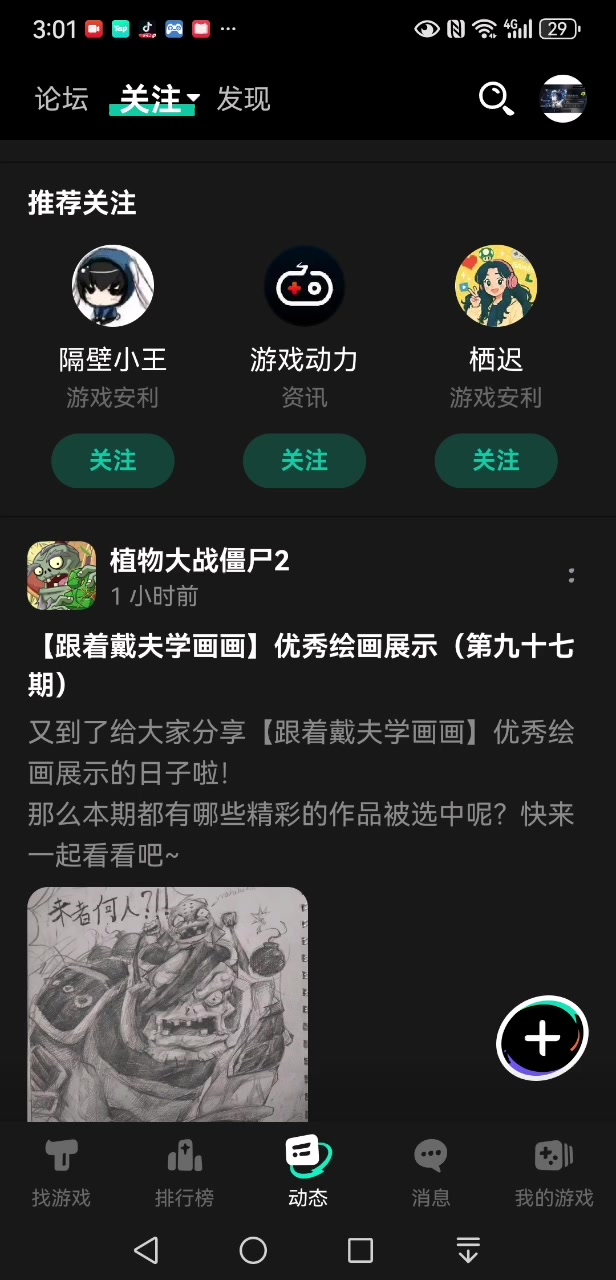Open 隔壁小王's profile avatar

point(113,286)
